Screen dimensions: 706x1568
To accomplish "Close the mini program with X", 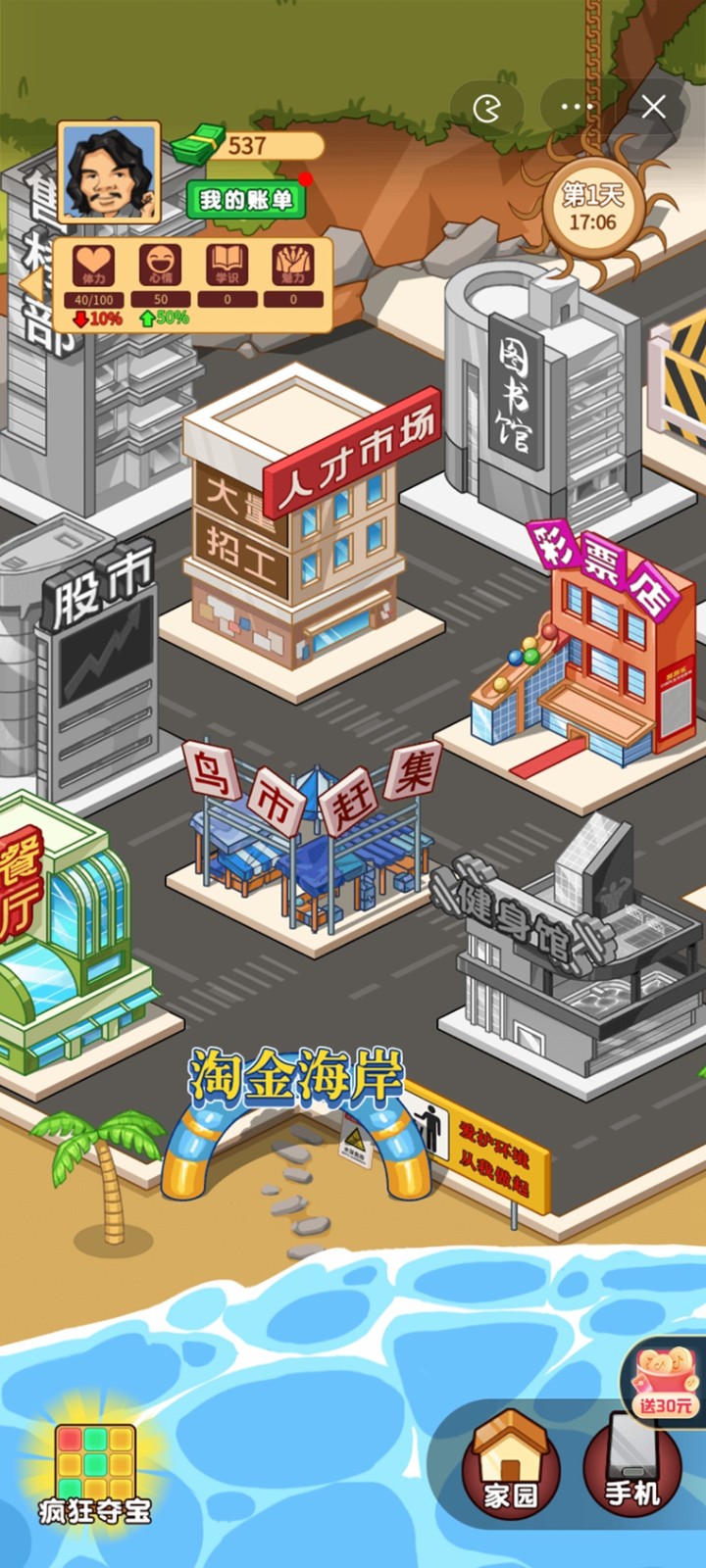I will (x=653, y=107).
